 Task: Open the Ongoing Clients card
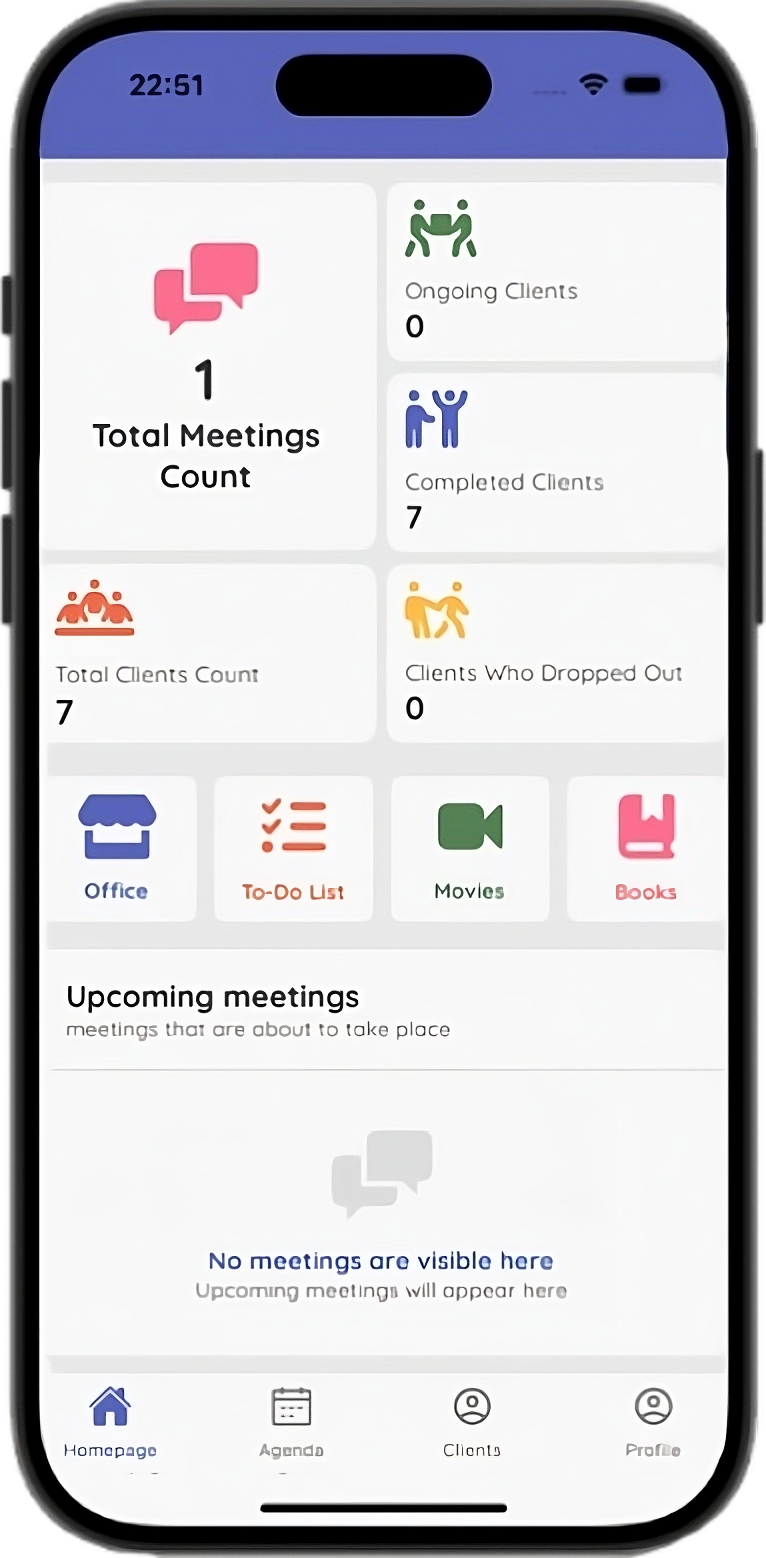click(555, 272)
